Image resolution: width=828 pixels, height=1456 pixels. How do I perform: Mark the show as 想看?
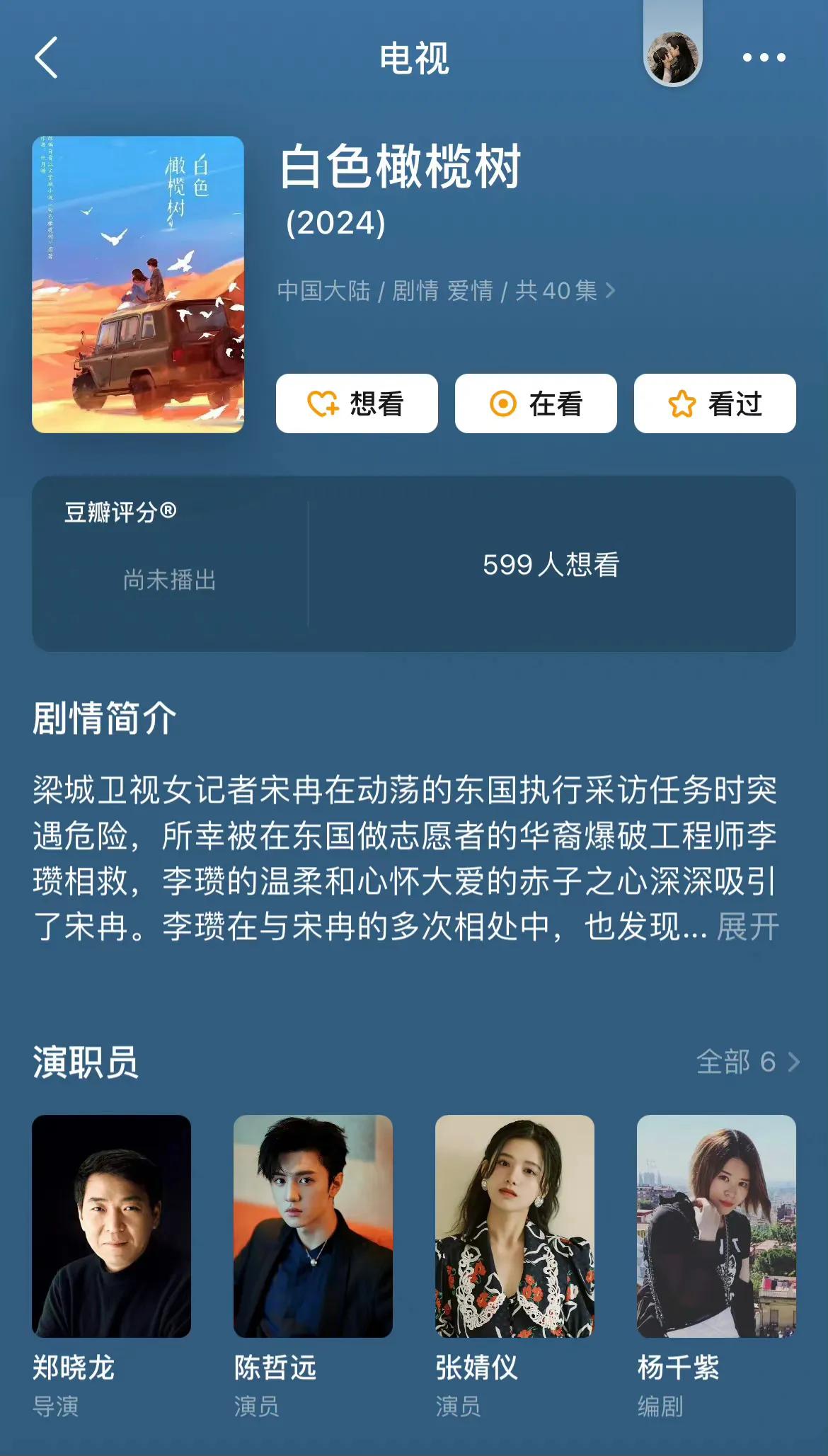tap(357, 403)
